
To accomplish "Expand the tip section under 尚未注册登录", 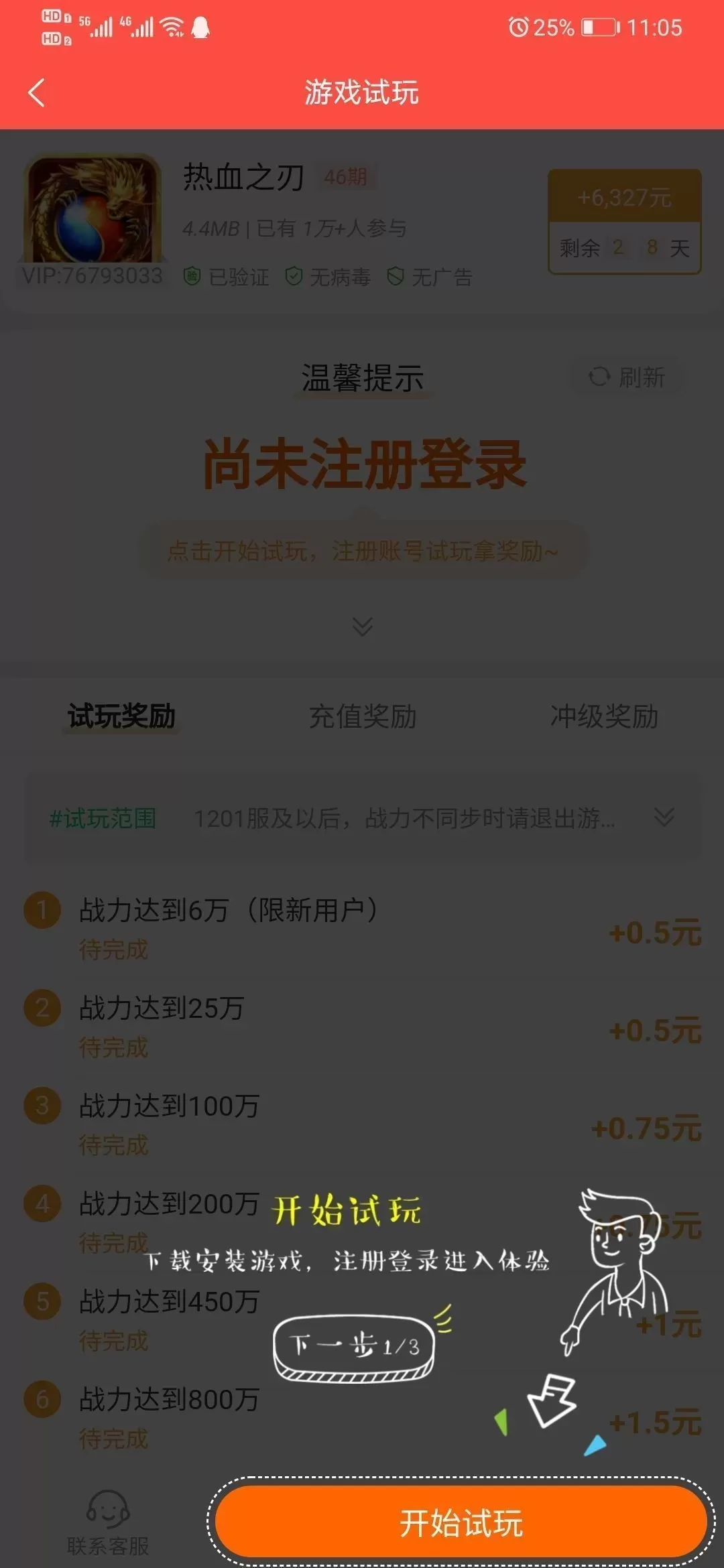I will 362,627.
